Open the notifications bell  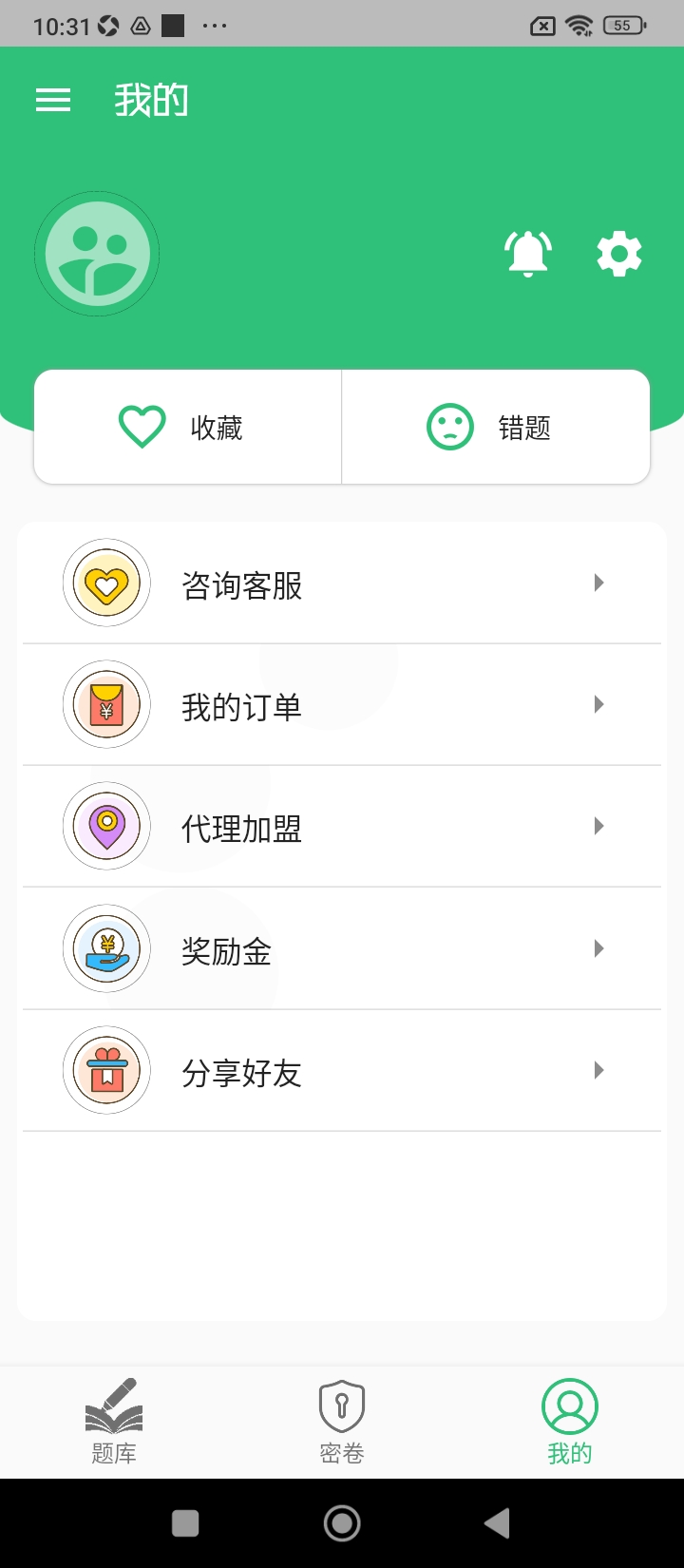tap(528, 254)
